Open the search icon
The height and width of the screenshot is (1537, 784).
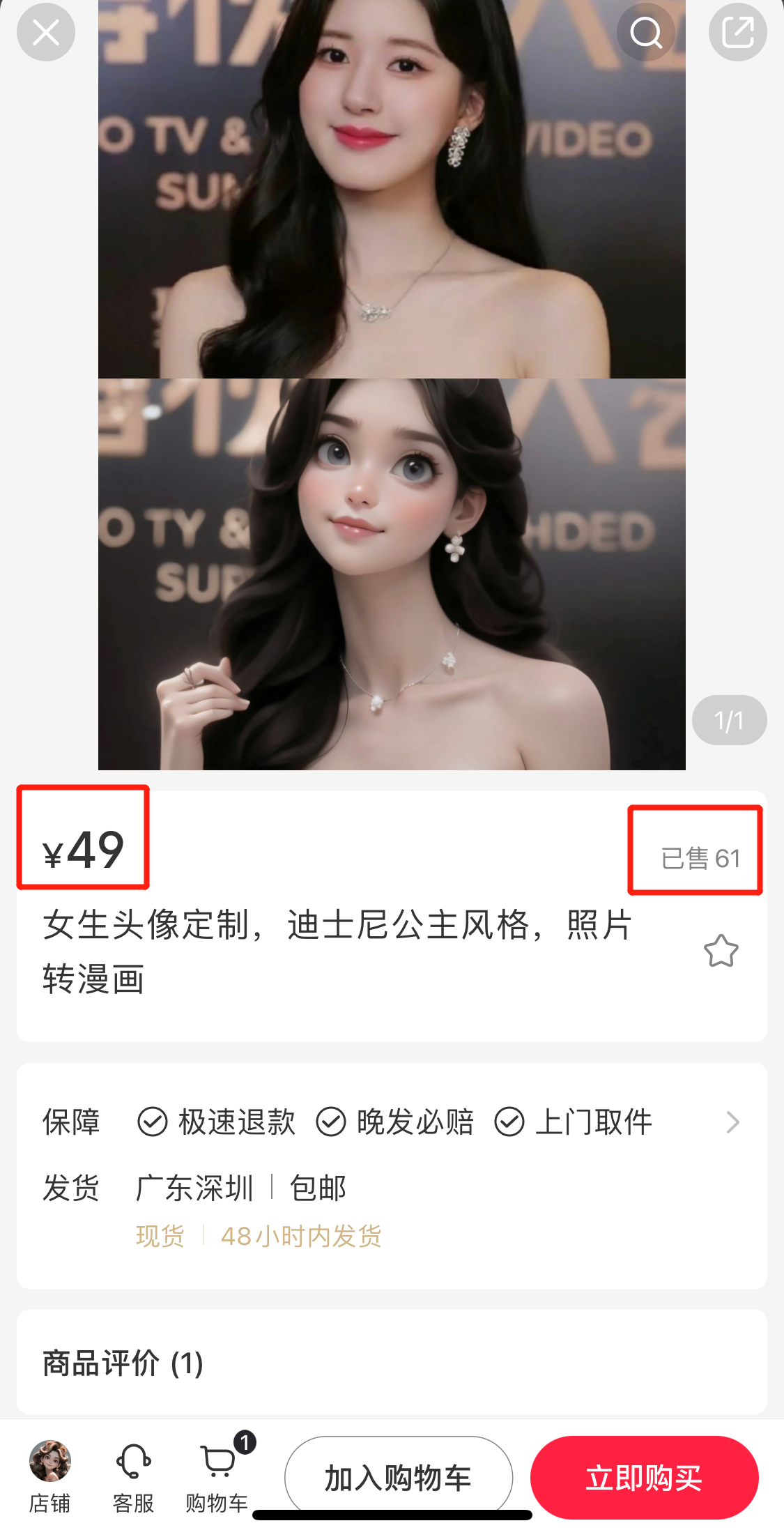coord(645,32)
